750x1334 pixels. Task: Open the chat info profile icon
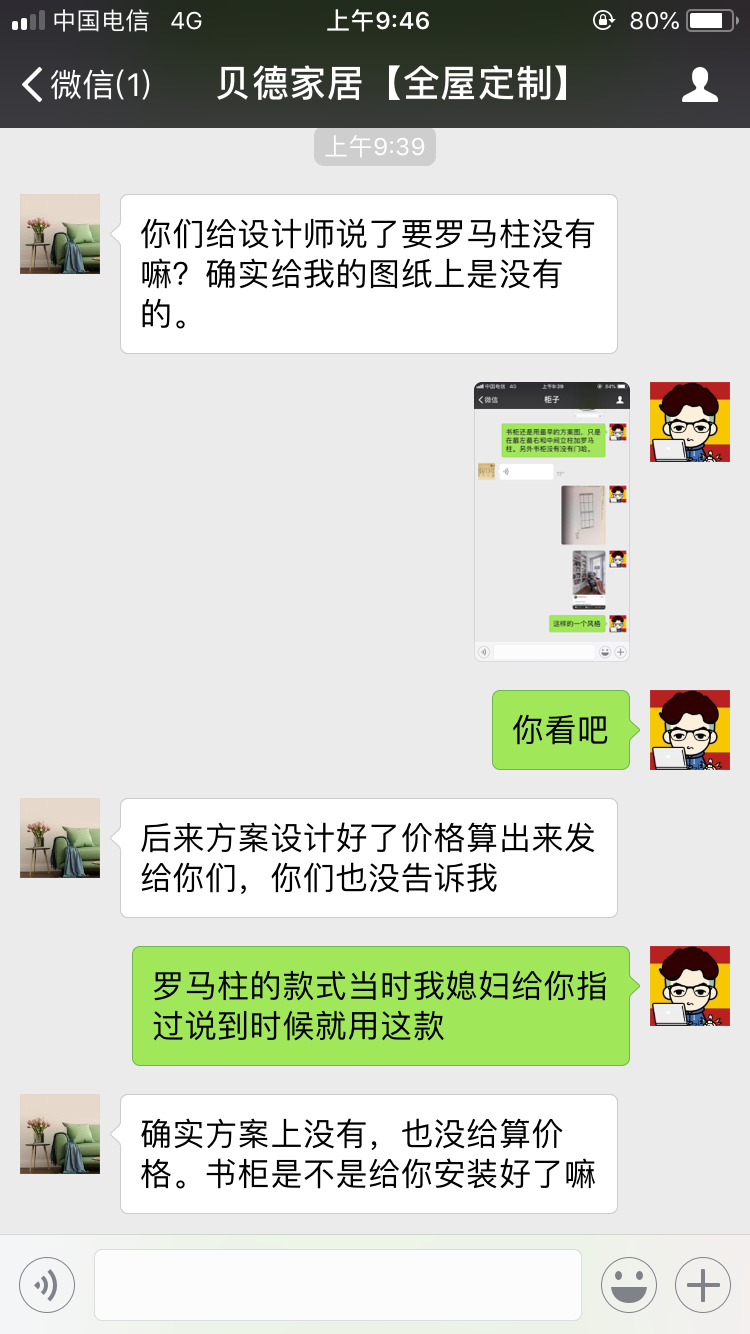point(699,85)
